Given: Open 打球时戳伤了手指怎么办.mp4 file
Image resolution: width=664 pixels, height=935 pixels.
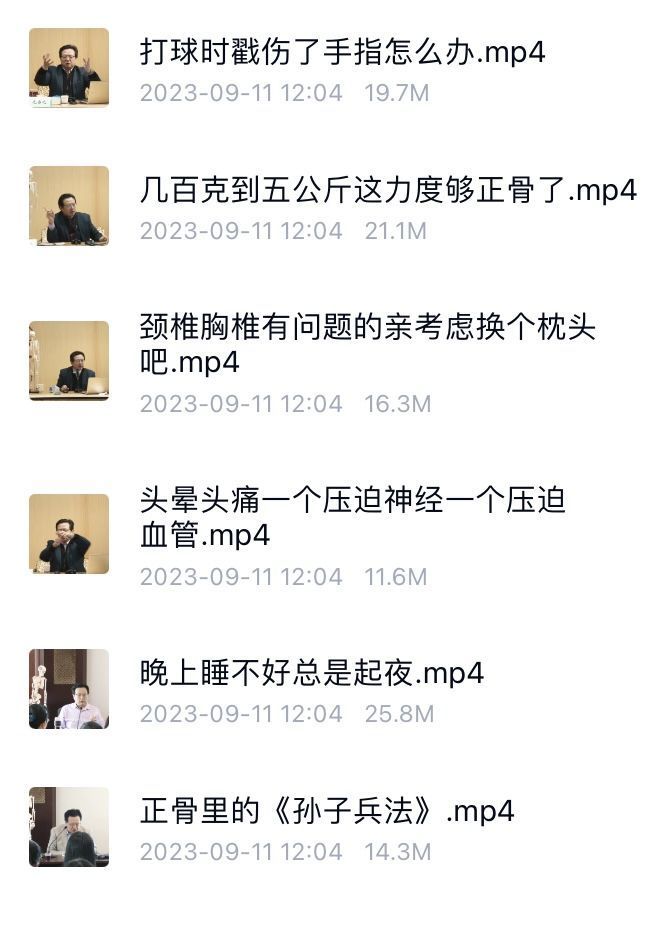Looking at the screenshot, I should coord(342,52).
